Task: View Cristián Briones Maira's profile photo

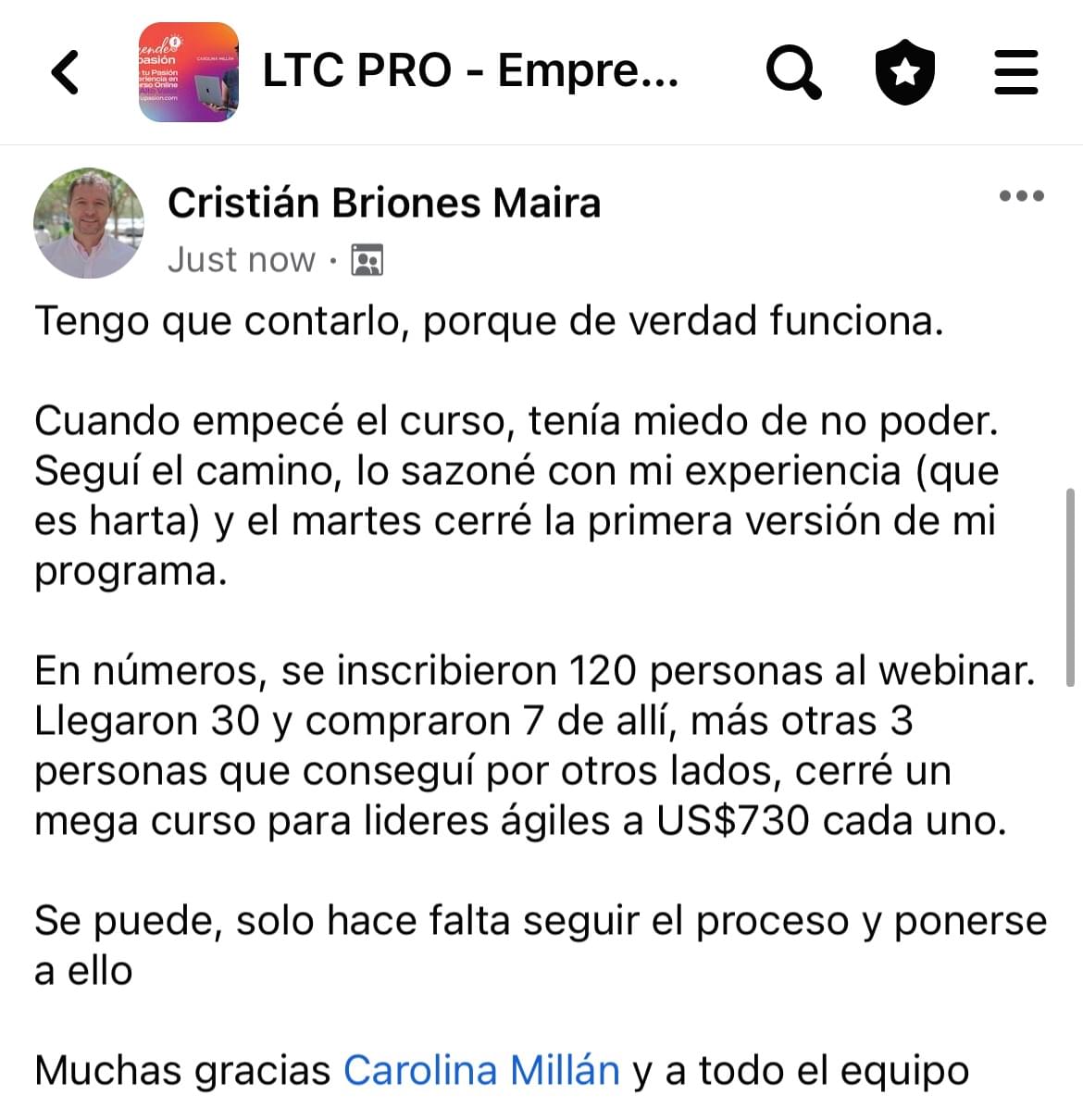Action: point(89,223)
